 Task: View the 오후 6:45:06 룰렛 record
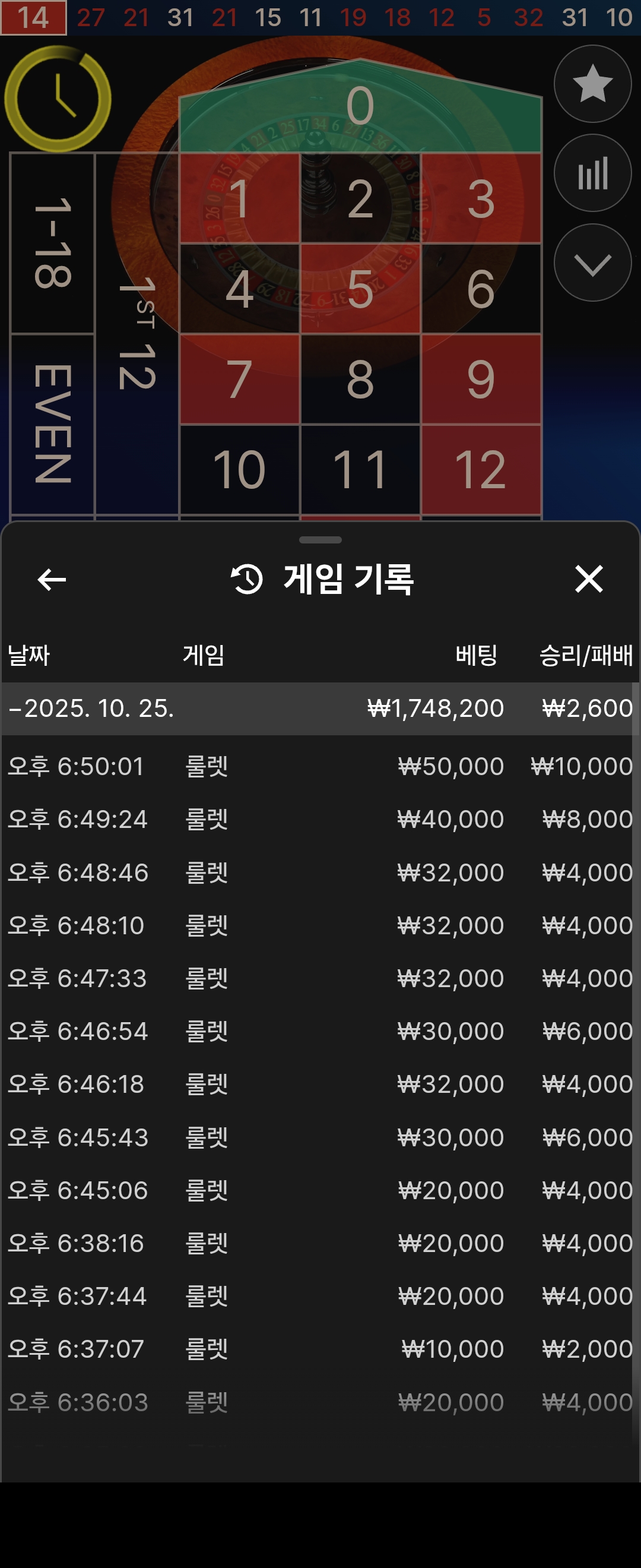(320, 1190)
